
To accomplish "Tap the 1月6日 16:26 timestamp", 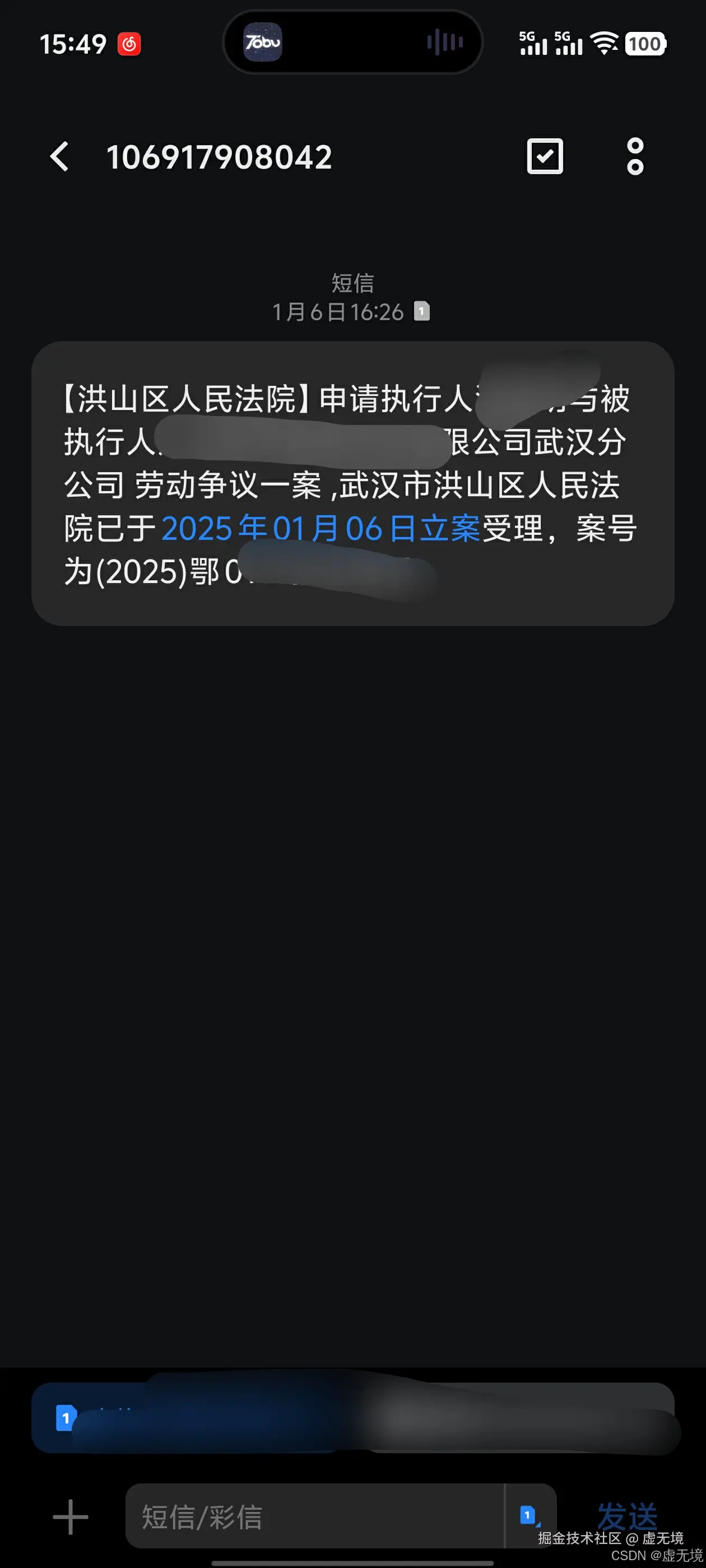I will tap(338, 312).
